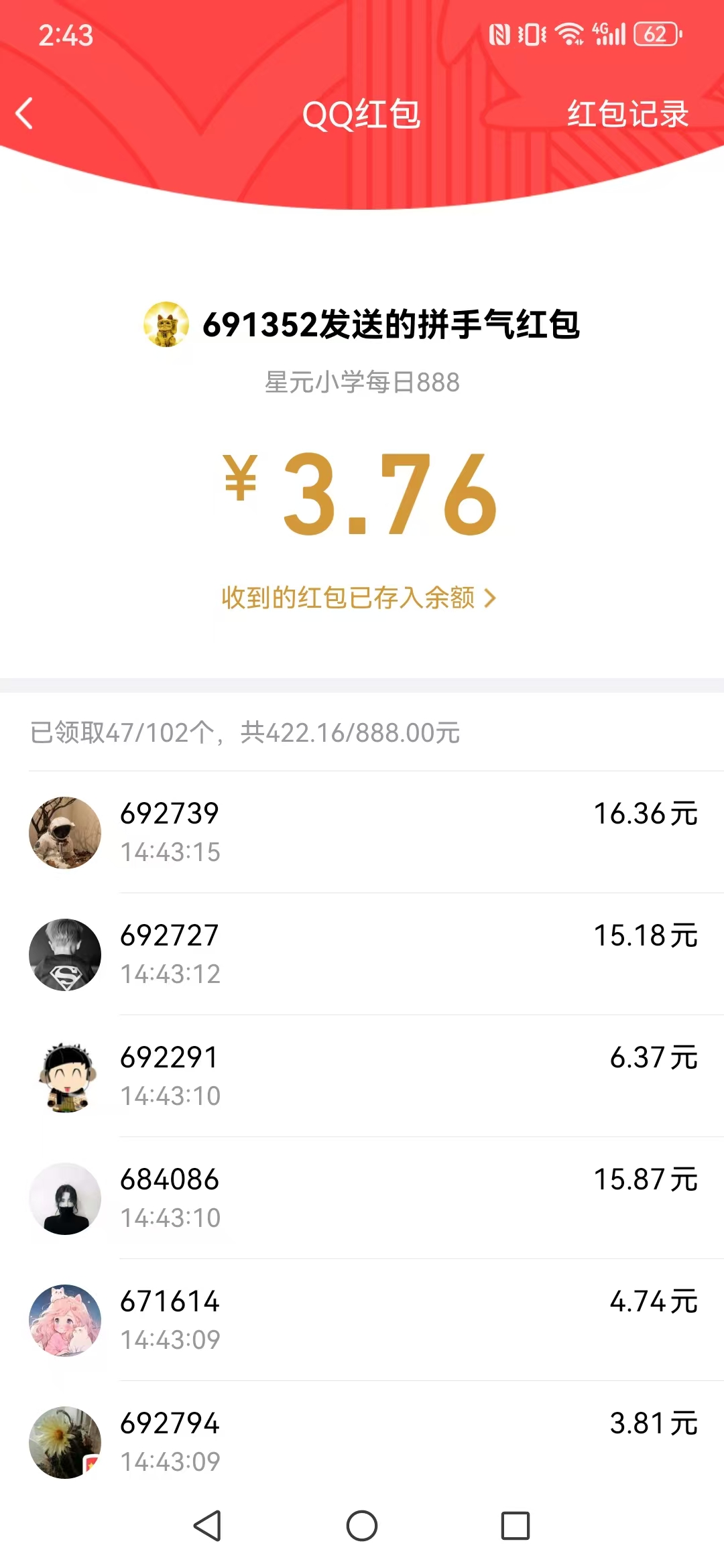
Task: Select pink-haired anime avatar of user 671614
Action: click(x=64, y=1321)
